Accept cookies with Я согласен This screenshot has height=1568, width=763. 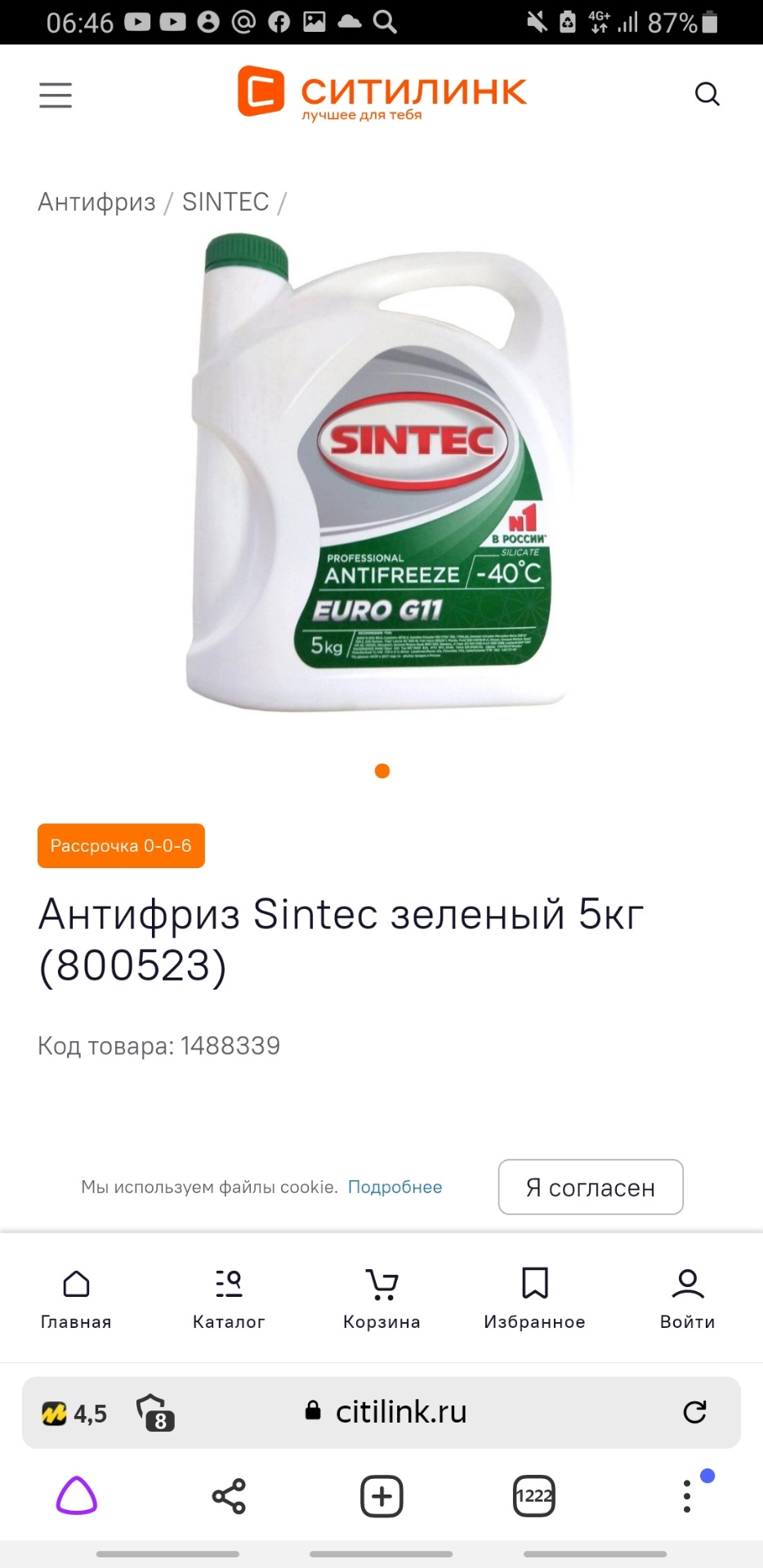pos(590,1187)
